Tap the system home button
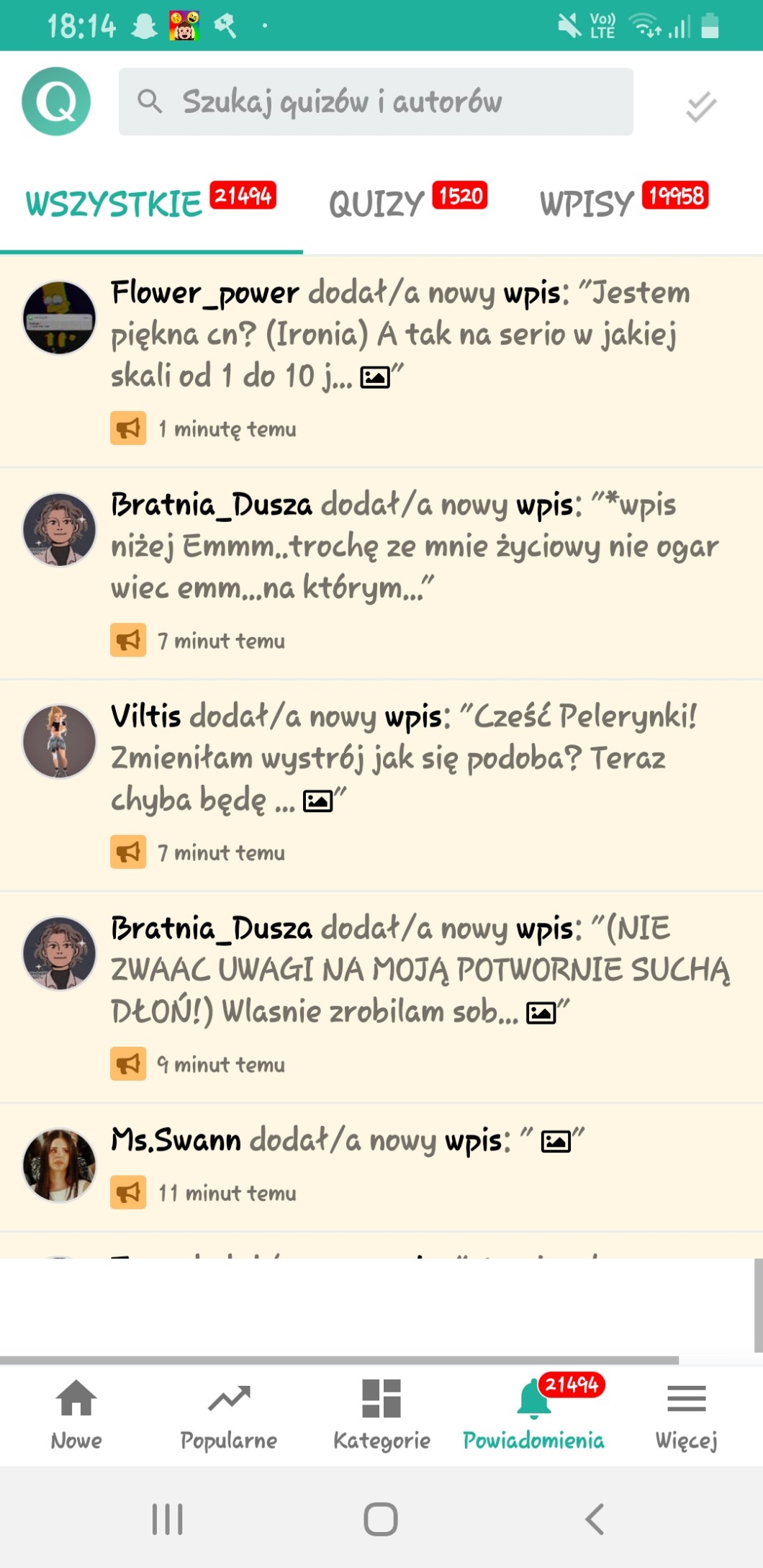 click(381, 1519)
